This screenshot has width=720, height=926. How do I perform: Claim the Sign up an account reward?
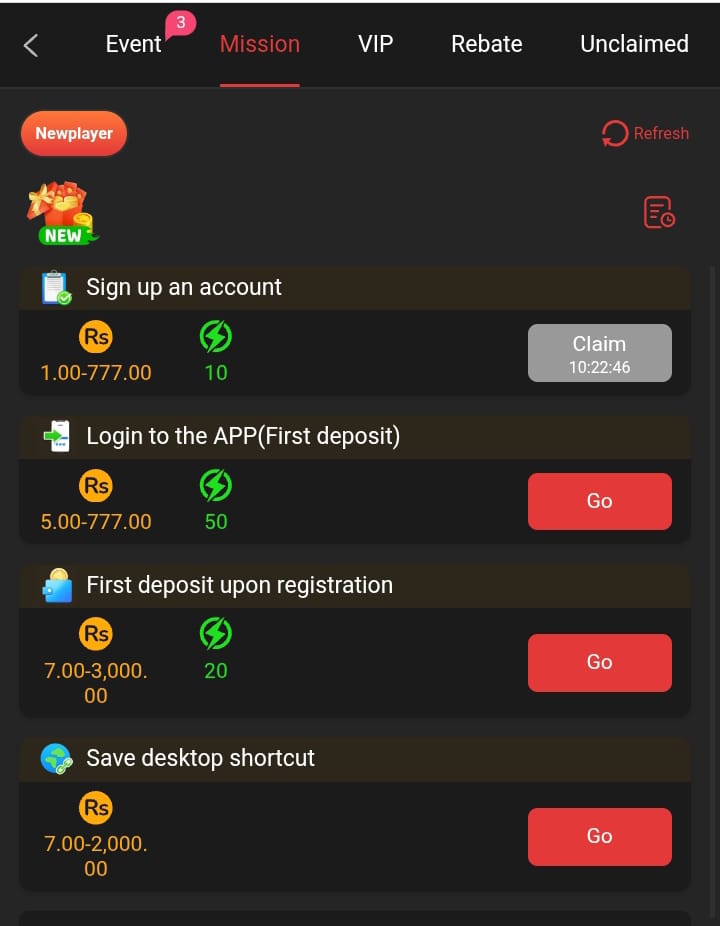[x=599, y=353]
